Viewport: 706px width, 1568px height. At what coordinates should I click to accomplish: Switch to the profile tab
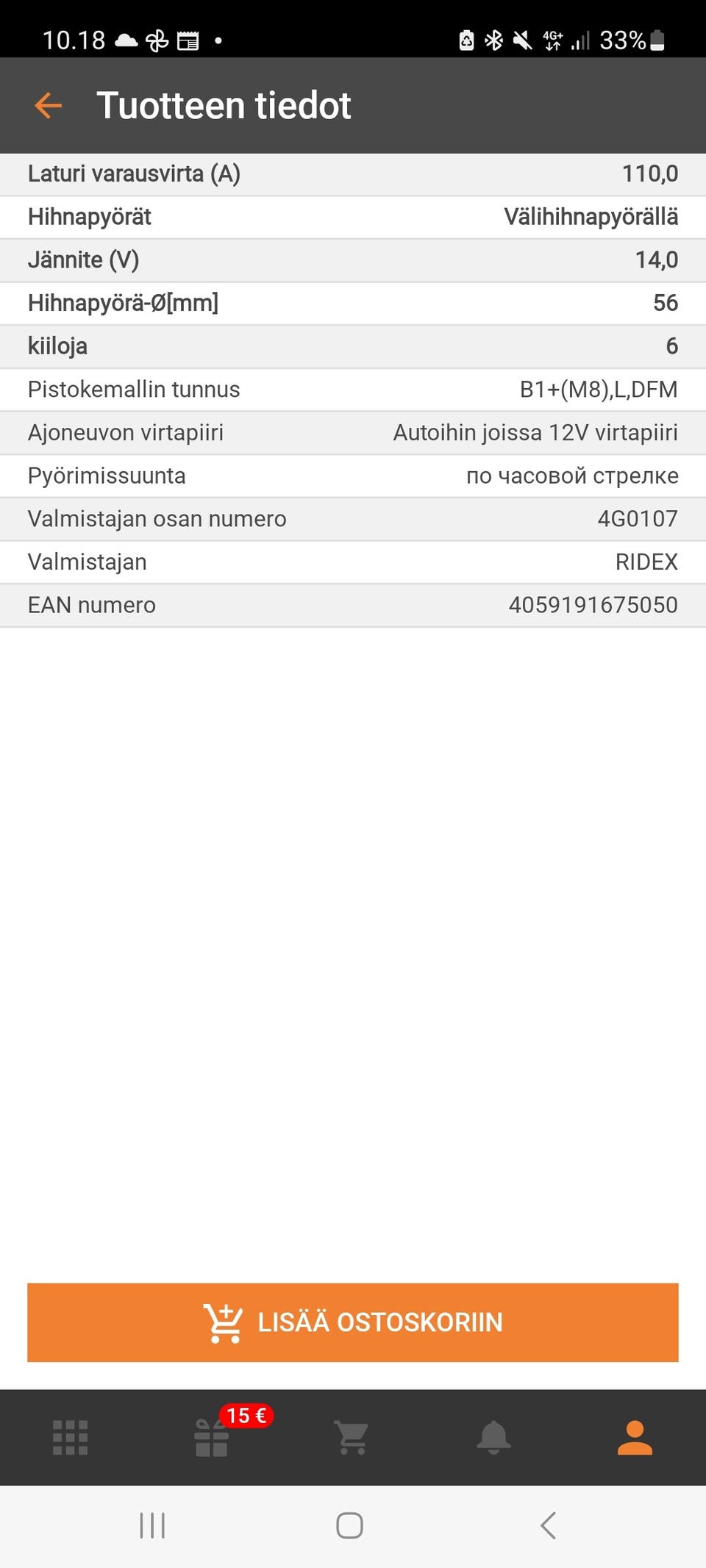[x=635, y=1437]
